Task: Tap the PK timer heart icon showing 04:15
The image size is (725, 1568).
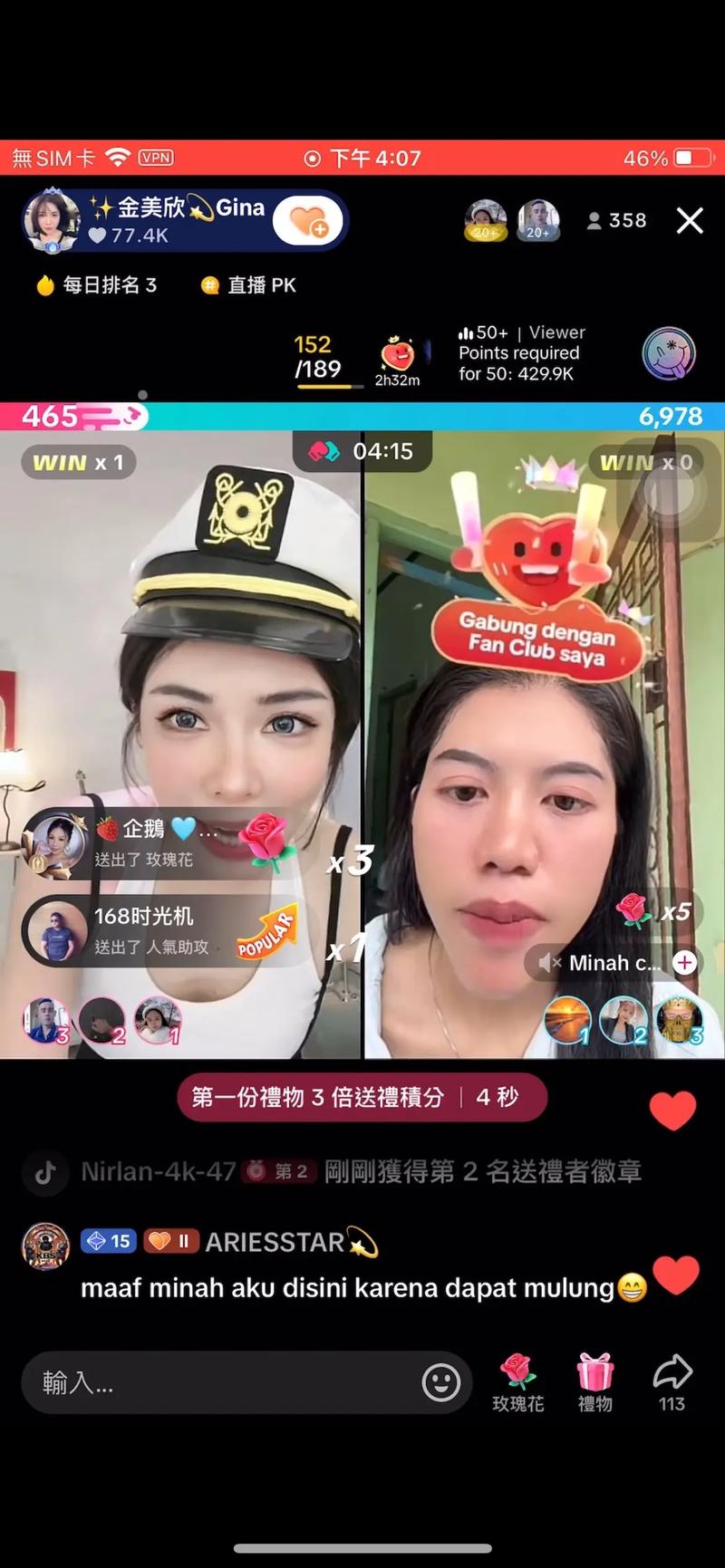Action: [x=362, y=451]
